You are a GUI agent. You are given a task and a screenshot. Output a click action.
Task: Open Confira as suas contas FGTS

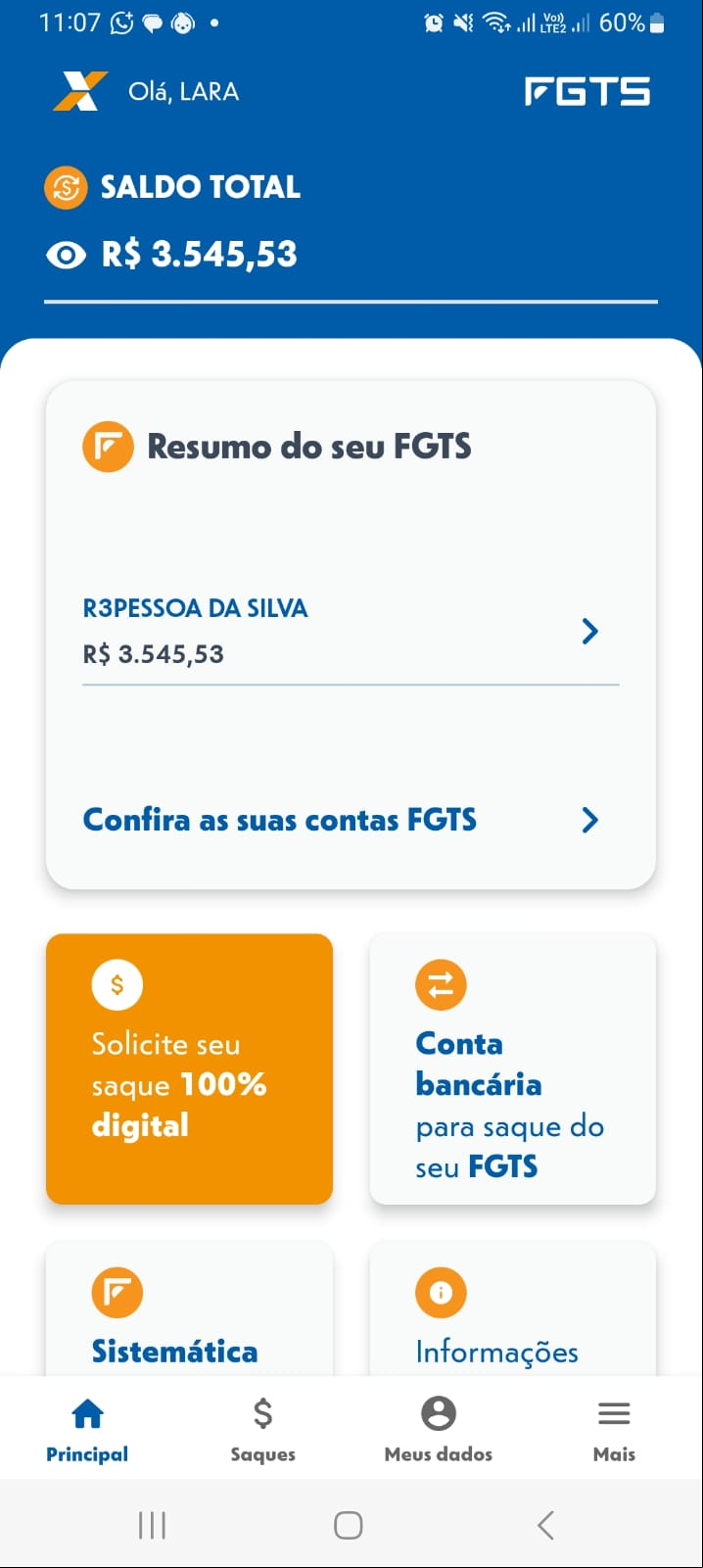point(351,820)
